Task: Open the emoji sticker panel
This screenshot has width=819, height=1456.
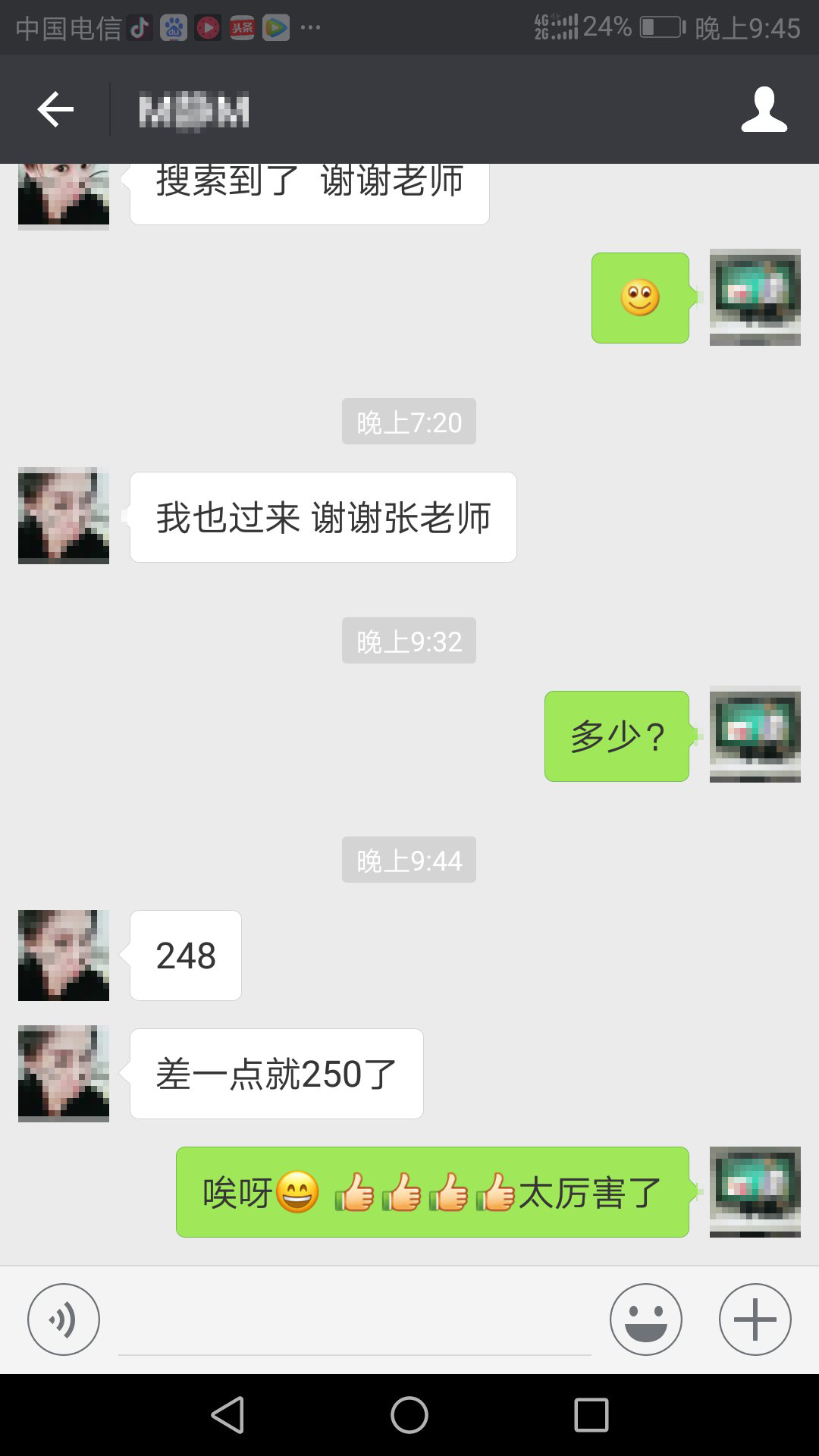Action: pyautogui.click(x=645, y=1319)
